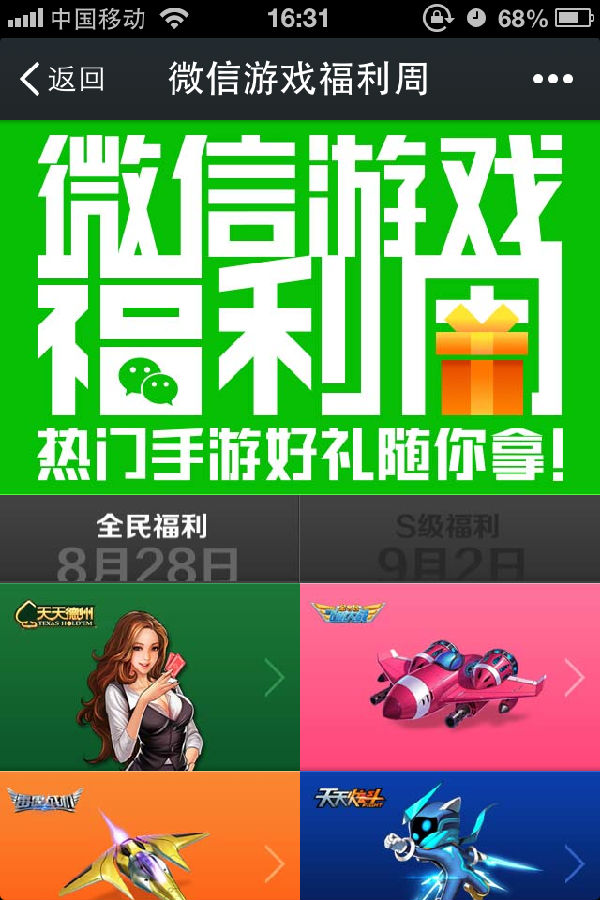Open the 天天德州 poker game card
The width and height of the screenshot is (600, 900).
coord(150,677)
